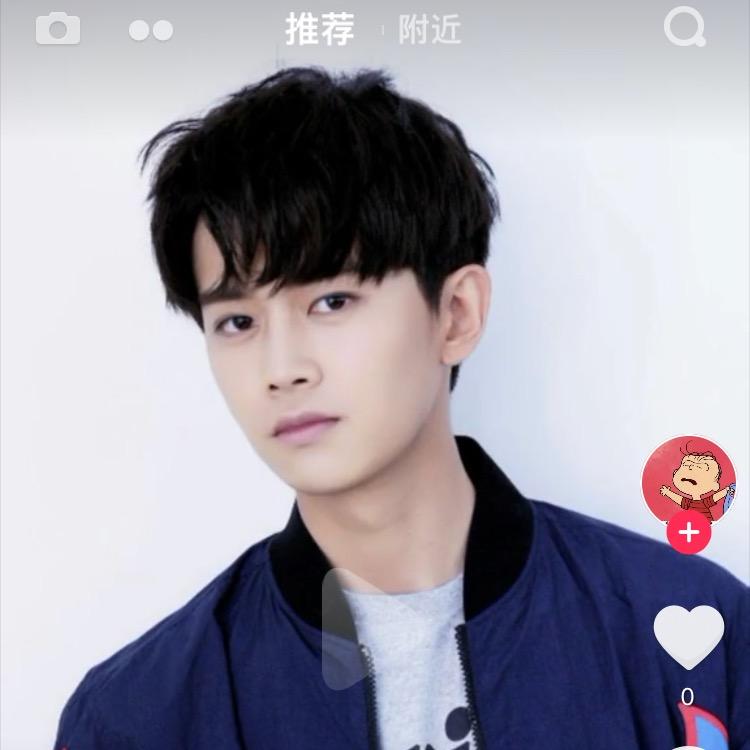Open the camera to record

[x=58, y=29]
